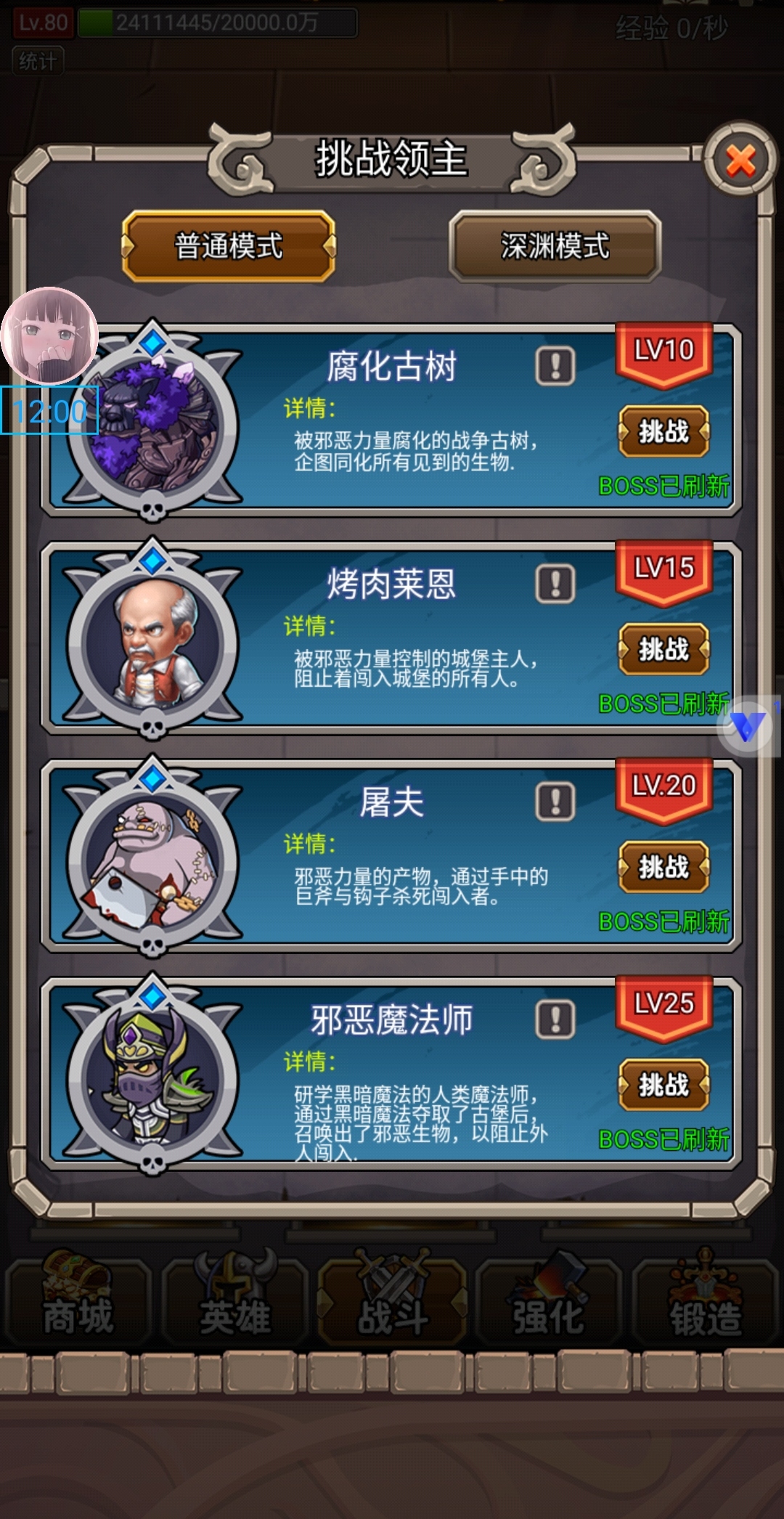The image size is (784, 1519).
Task: Challenge the 腐化古树 boss
Action: pos(663,431)
